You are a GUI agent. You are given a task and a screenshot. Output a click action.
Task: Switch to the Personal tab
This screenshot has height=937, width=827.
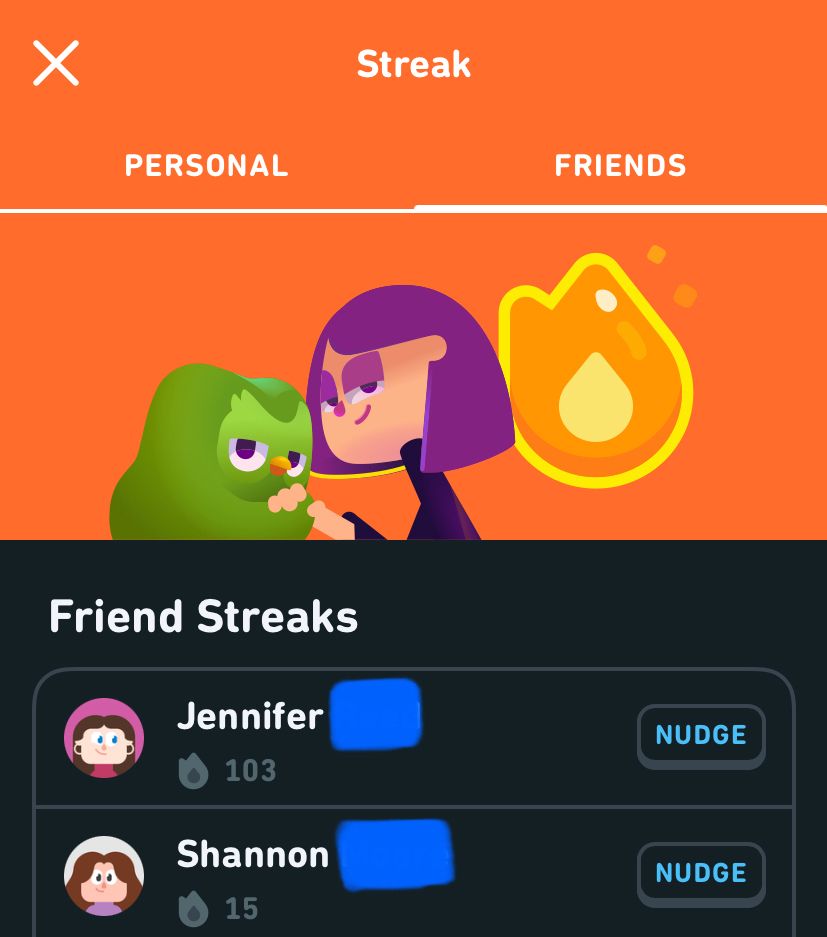pyautogui.click(x=207, y=166)
